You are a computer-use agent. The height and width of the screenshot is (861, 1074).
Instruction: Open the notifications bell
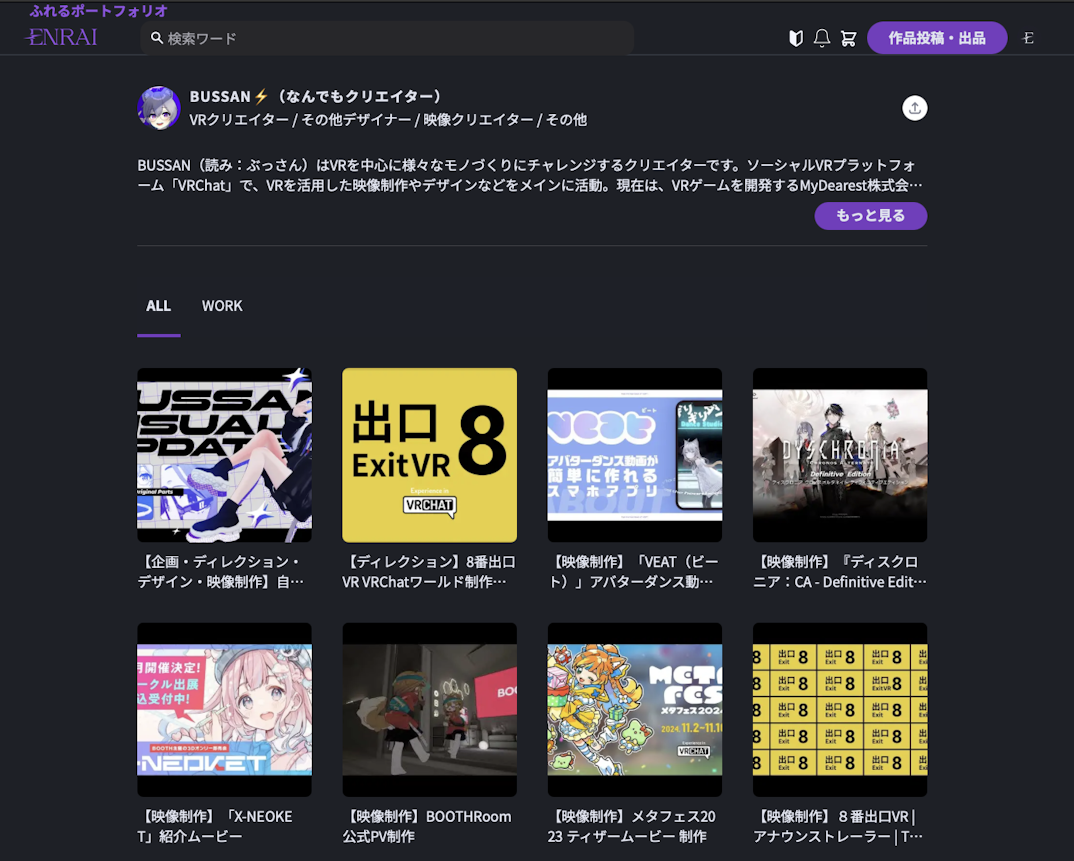pyautogui.click(x=822, y=38)
